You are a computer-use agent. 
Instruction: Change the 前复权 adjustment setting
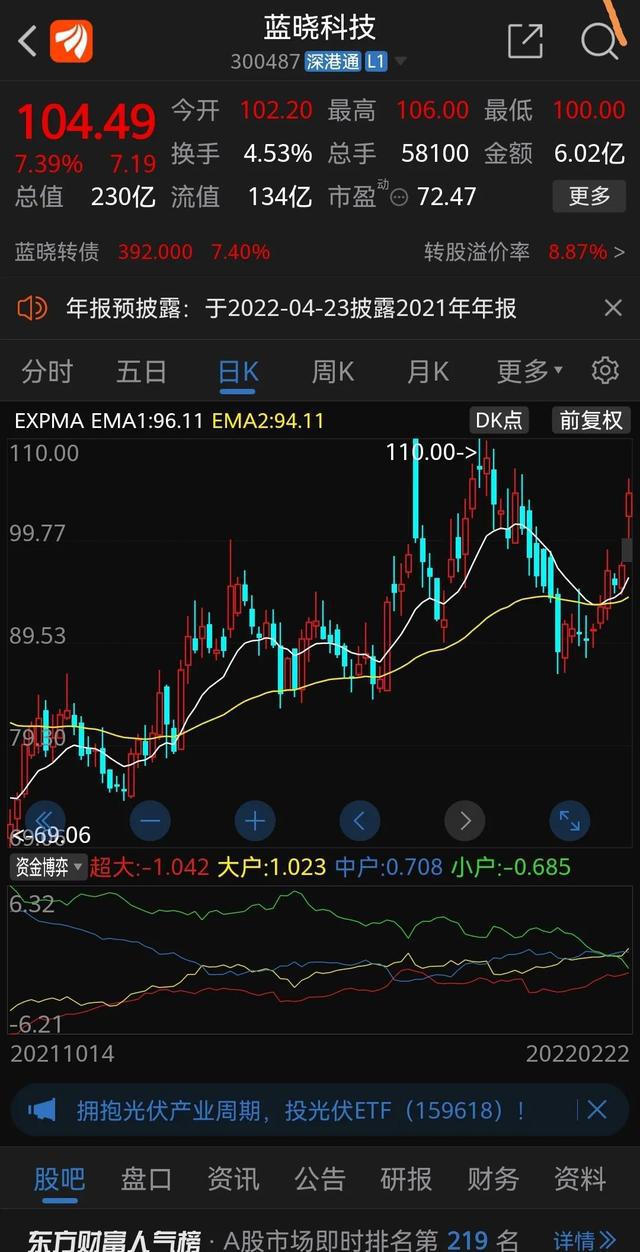coord(591,420)
